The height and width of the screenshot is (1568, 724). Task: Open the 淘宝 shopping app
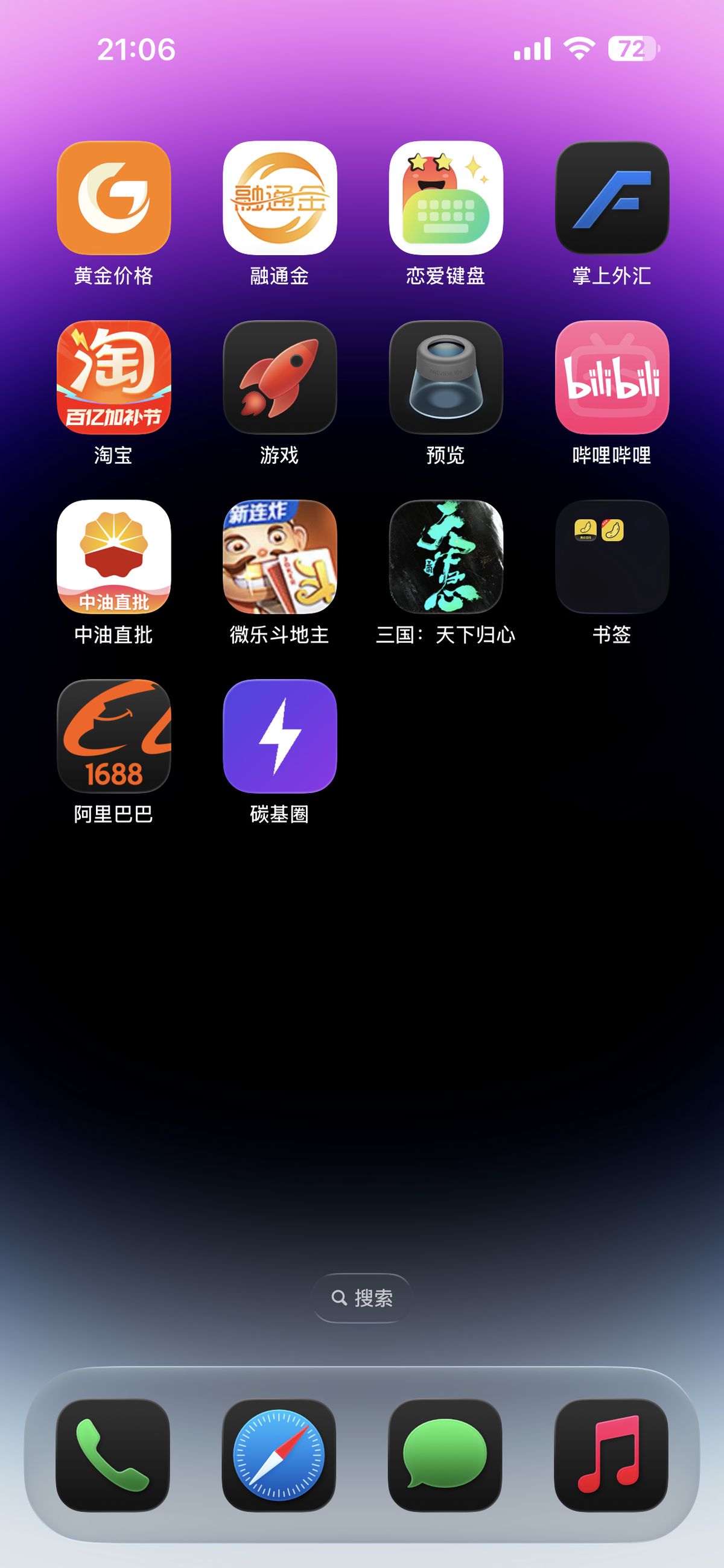[x=114, y=378]
